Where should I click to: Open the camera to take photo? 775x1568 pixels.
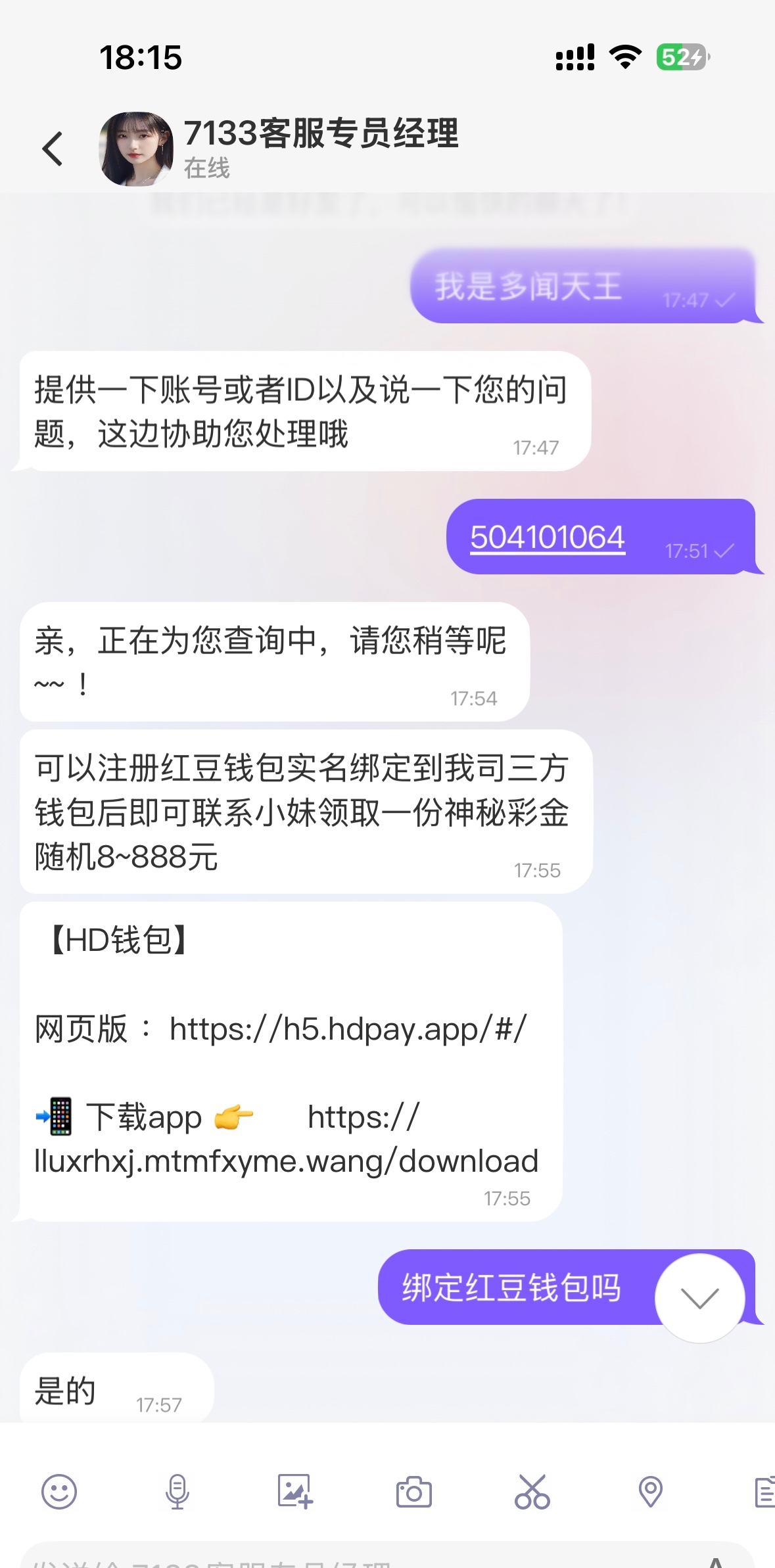point(413,1492)
